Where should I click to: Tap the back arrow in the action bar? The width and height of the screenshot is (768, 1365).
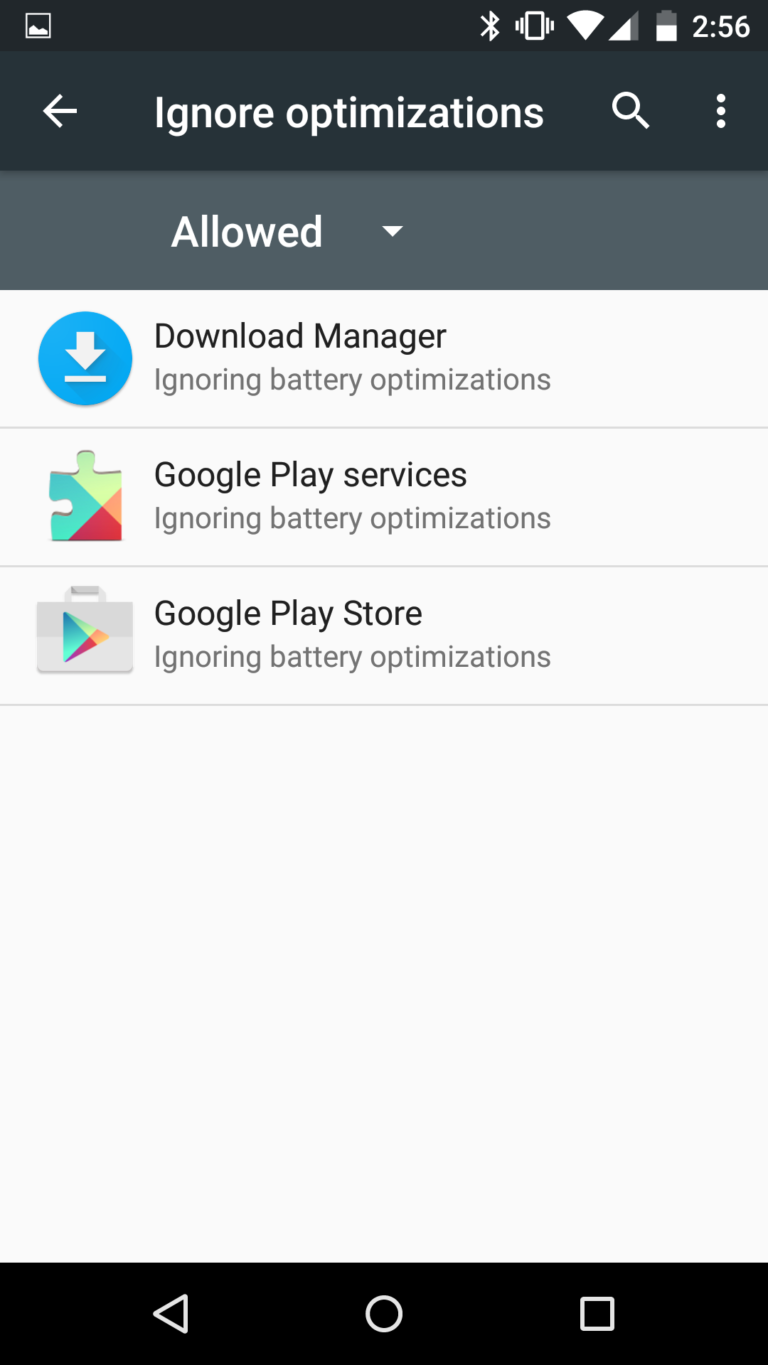58,111
